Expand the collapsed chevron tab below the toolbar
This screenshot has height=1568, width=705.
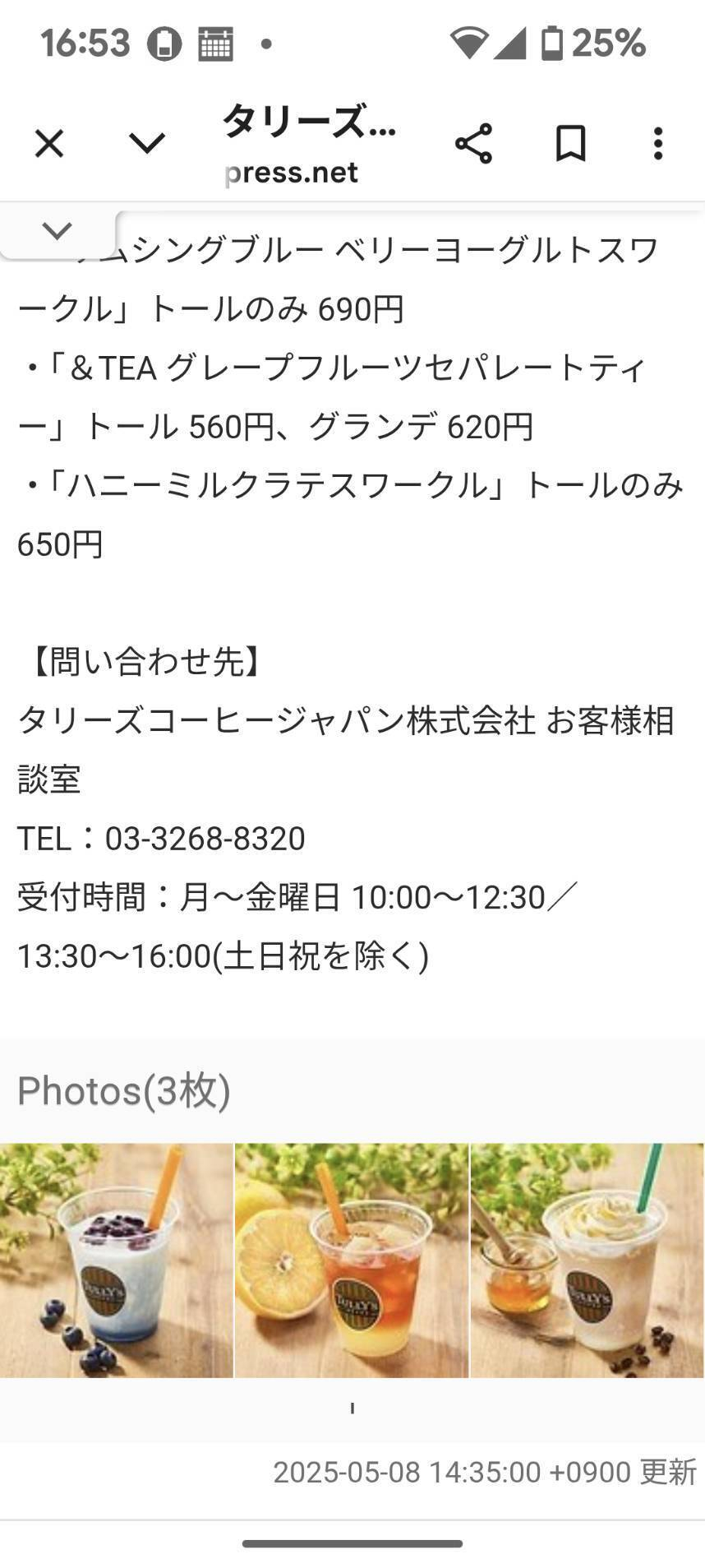click(x=57, y=231)
